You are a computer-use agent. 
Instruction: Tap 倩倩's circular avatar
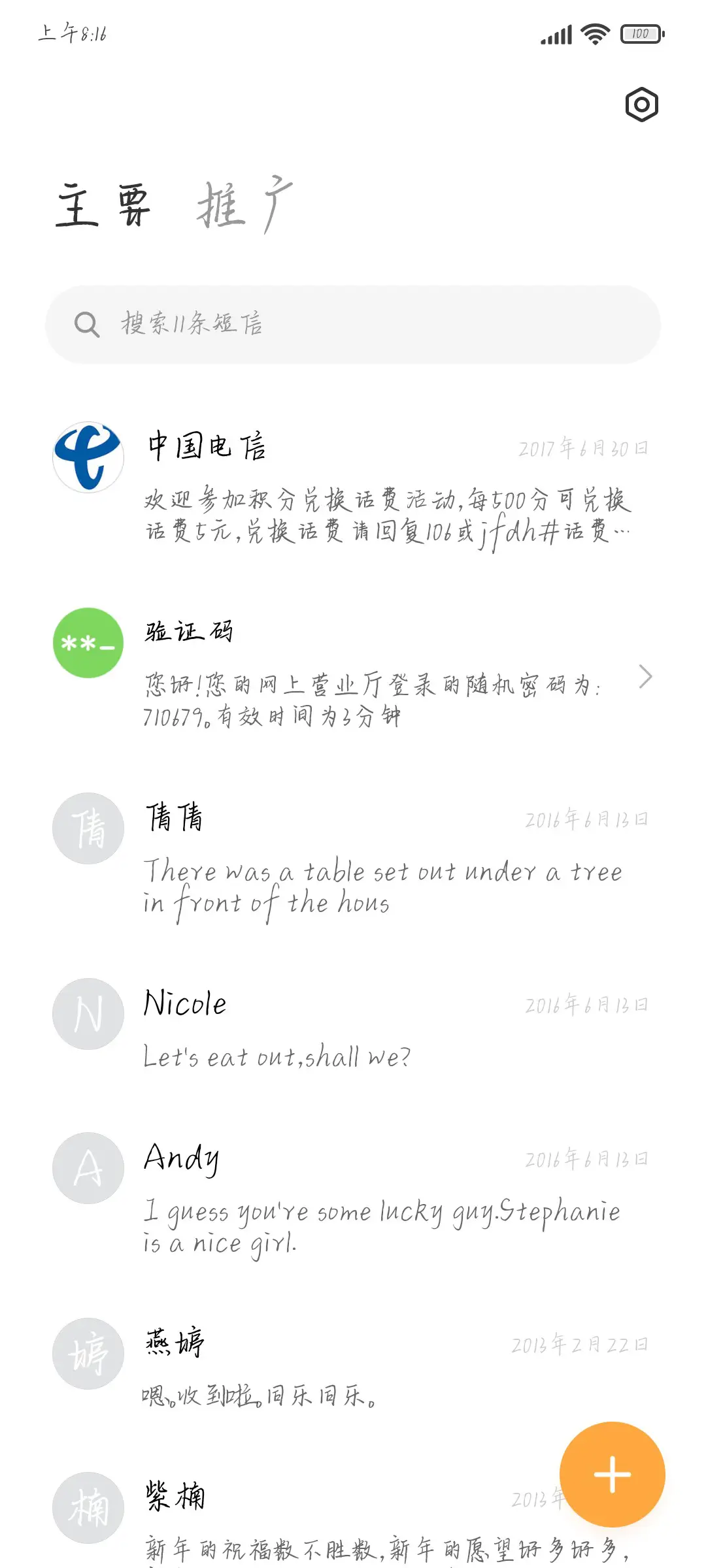pos(88,828)
